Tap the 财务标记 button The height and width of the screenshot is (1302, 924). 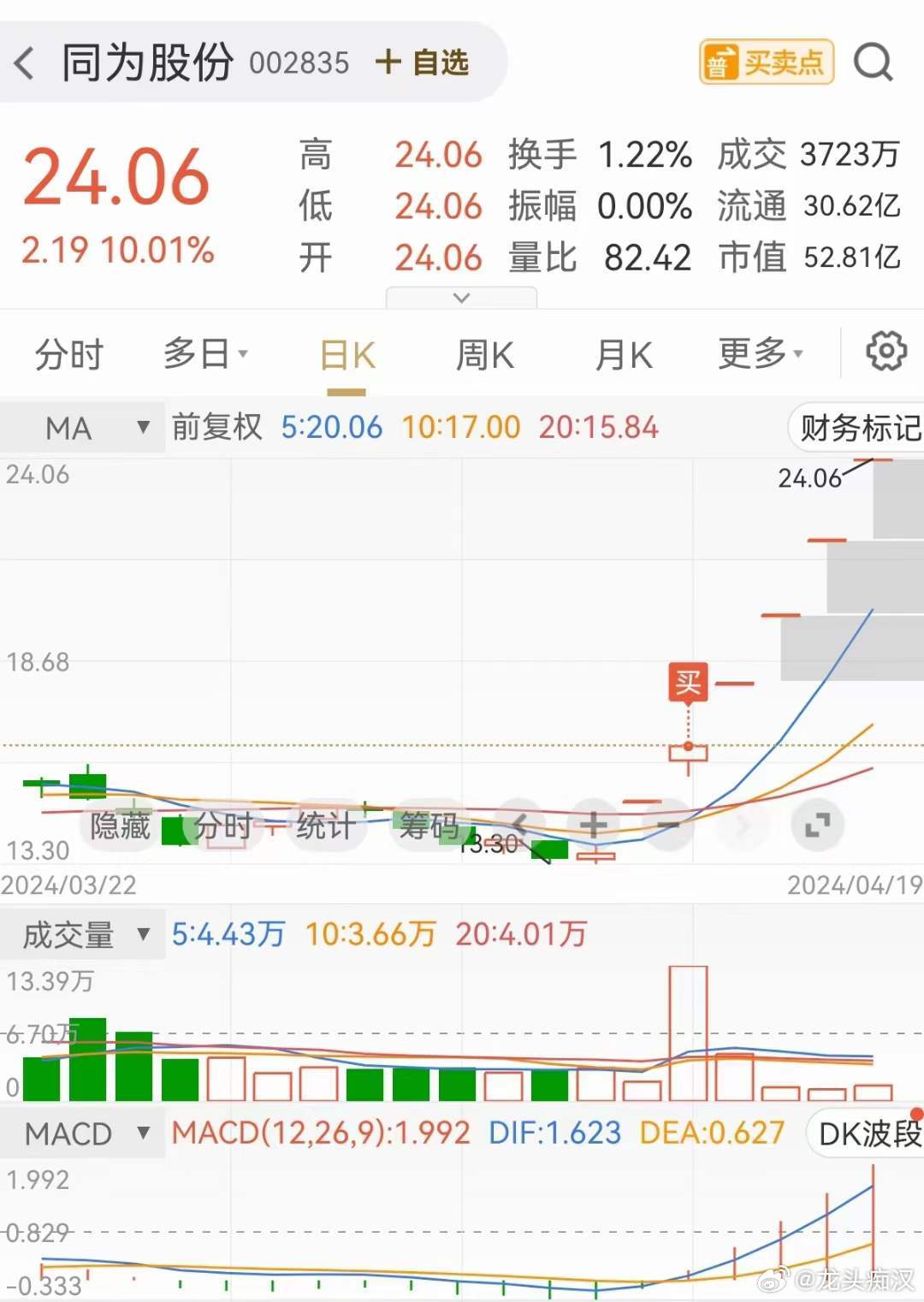(x=858, y=428)
